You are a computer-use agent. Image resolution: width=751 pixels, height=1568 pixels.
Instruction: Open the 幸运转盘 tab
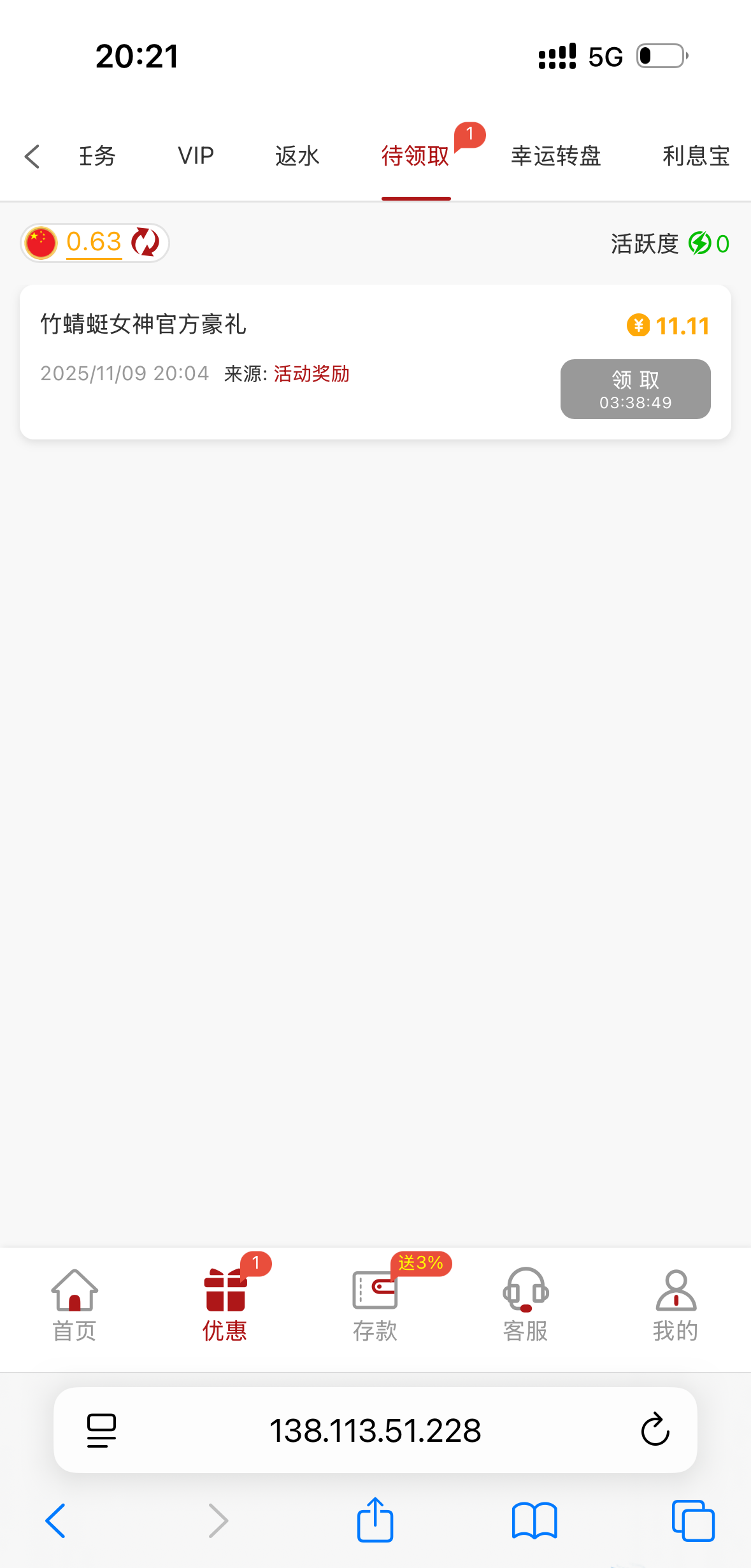point(555,157)
